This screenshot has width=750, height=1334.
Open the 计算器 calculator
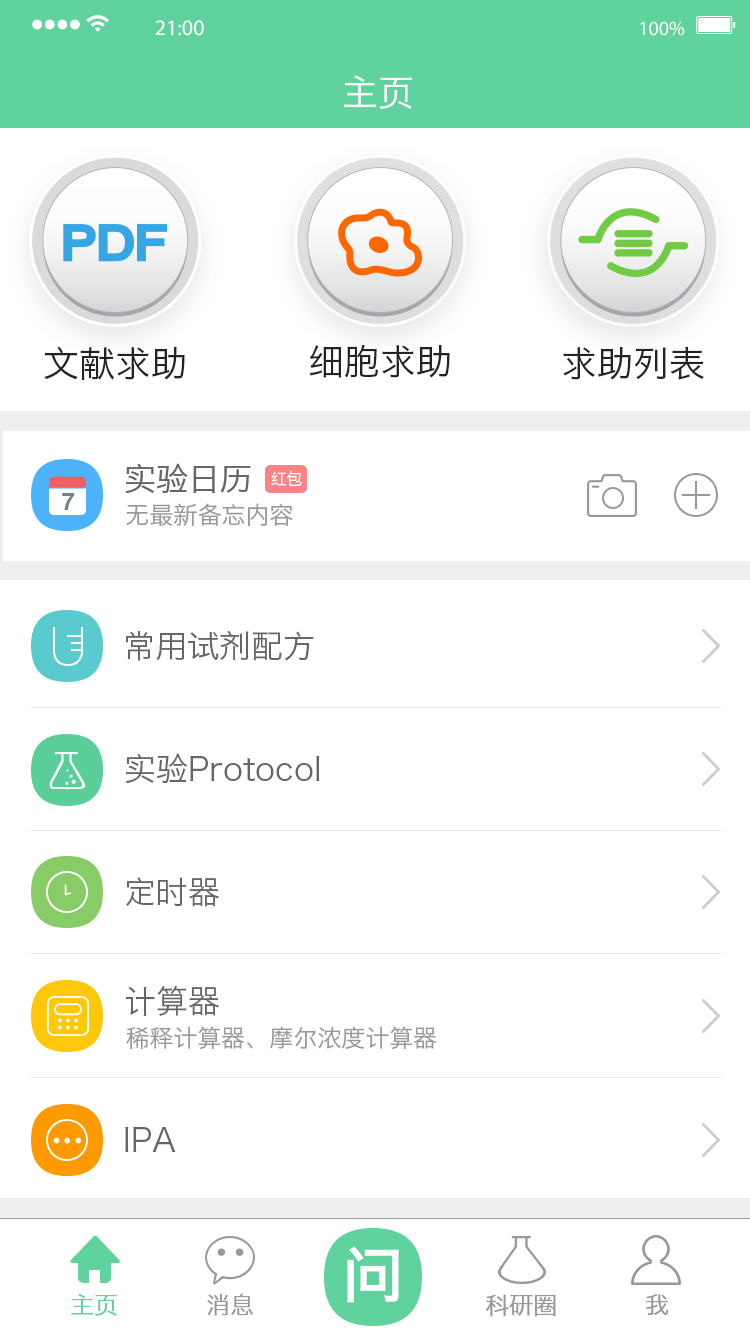[375, 1016]
